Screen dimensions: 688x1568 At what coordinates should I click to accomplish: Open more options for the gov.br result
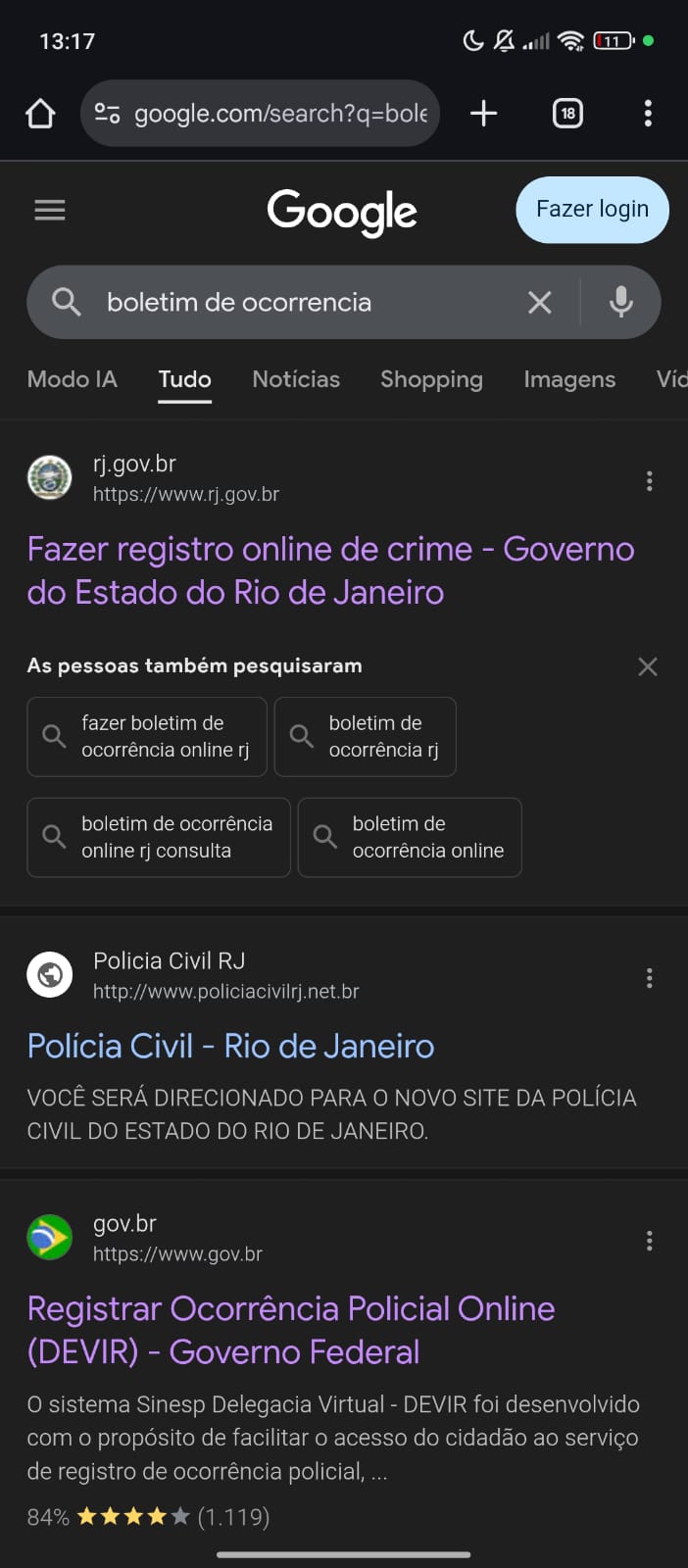pyautogui.click(x=649, y=1241)
